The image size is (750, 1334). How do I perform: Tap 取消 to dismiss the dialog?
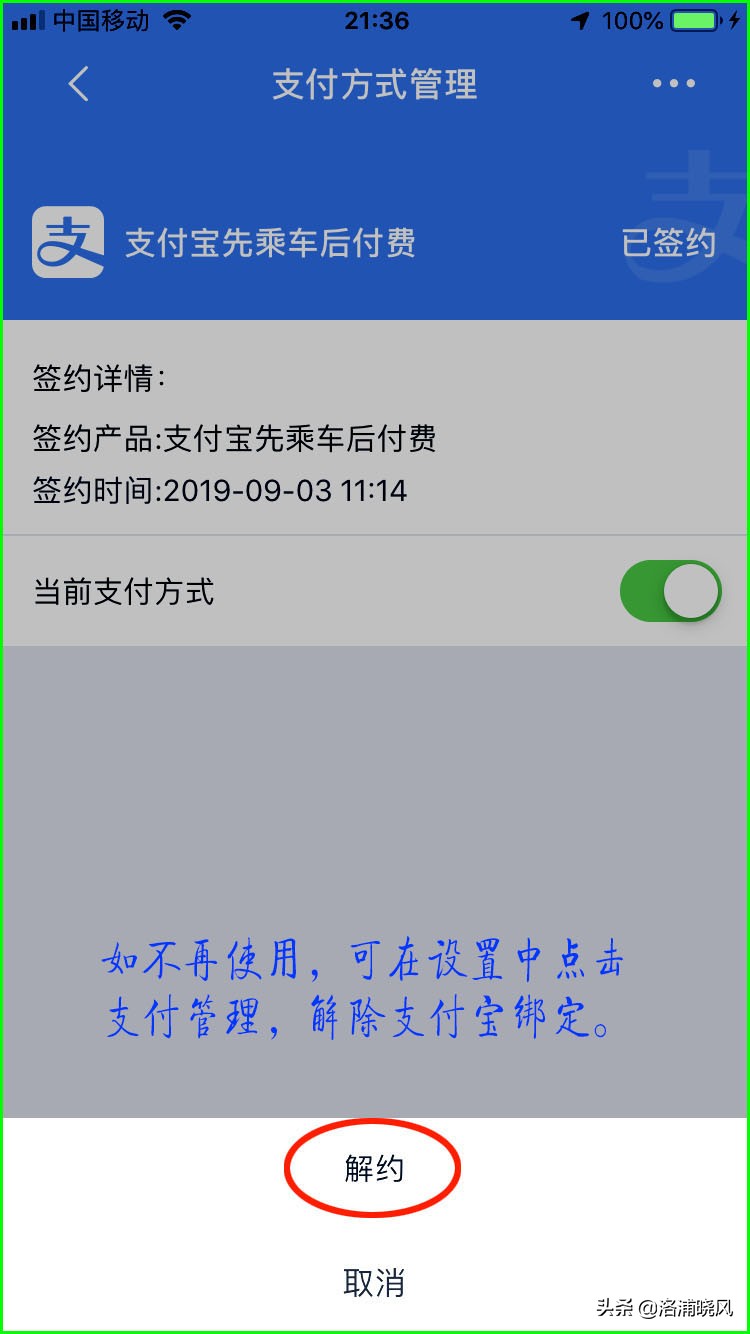point(373,1280)
